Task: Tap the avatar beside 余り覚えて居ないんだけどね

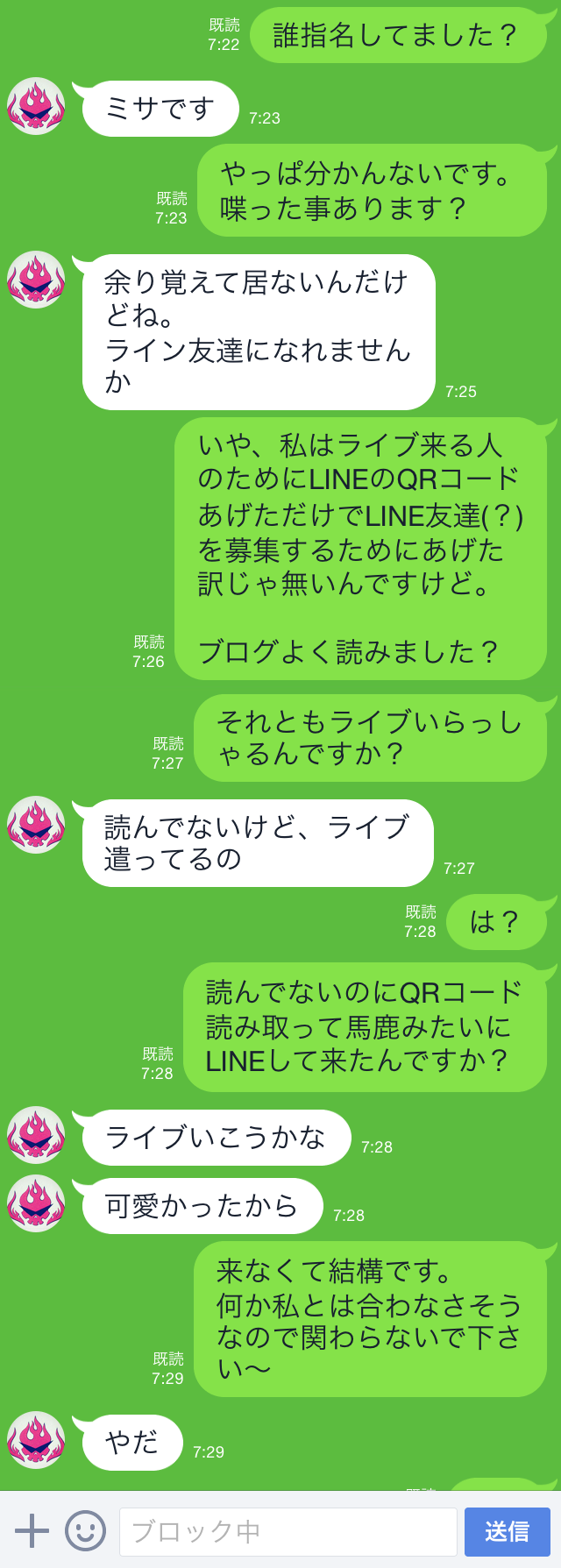Action: pyautogui.click(x=36, y=280)
